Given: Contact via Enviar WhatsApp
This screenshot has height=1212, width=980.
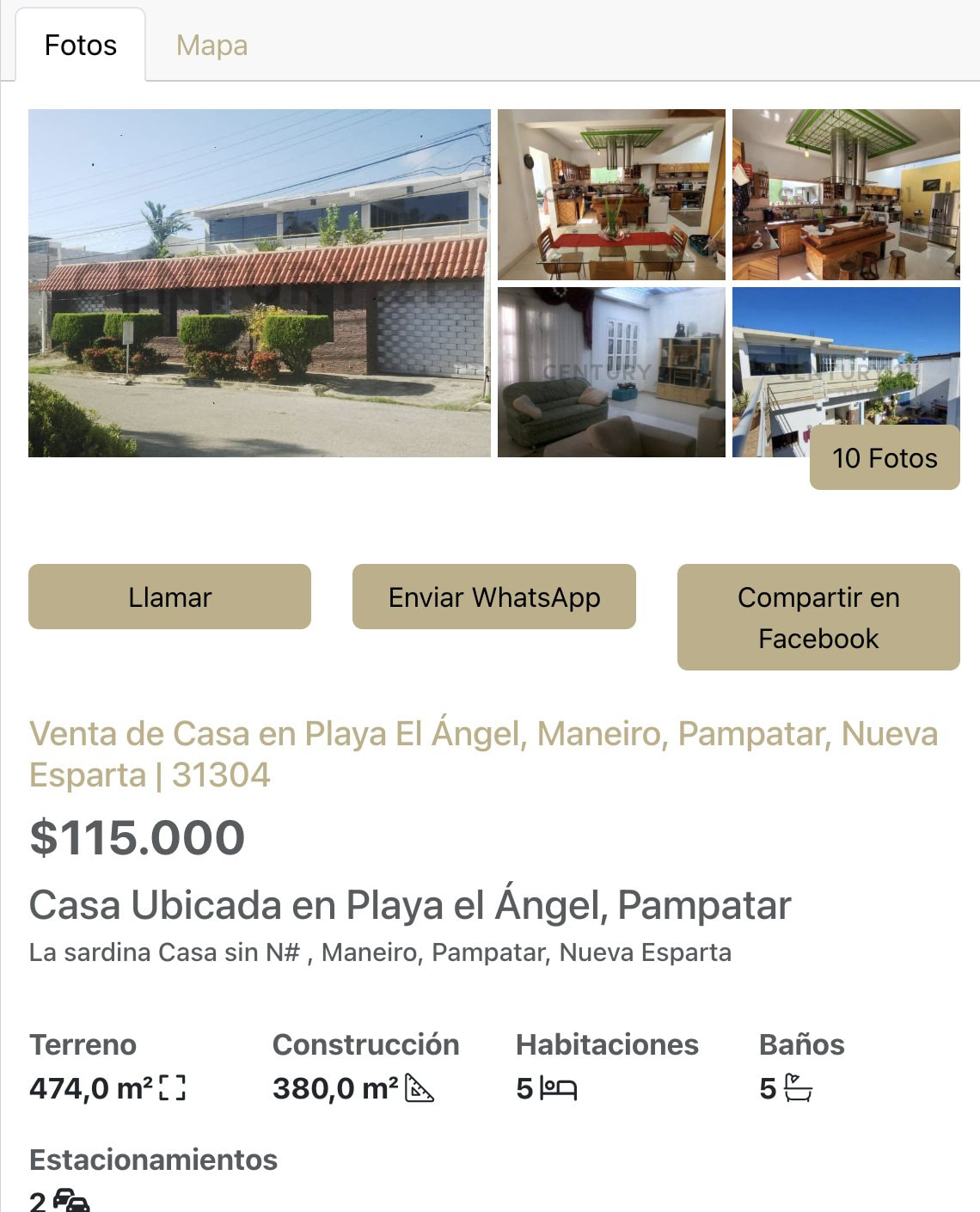Looking at the screenshot, I should 494,597.
